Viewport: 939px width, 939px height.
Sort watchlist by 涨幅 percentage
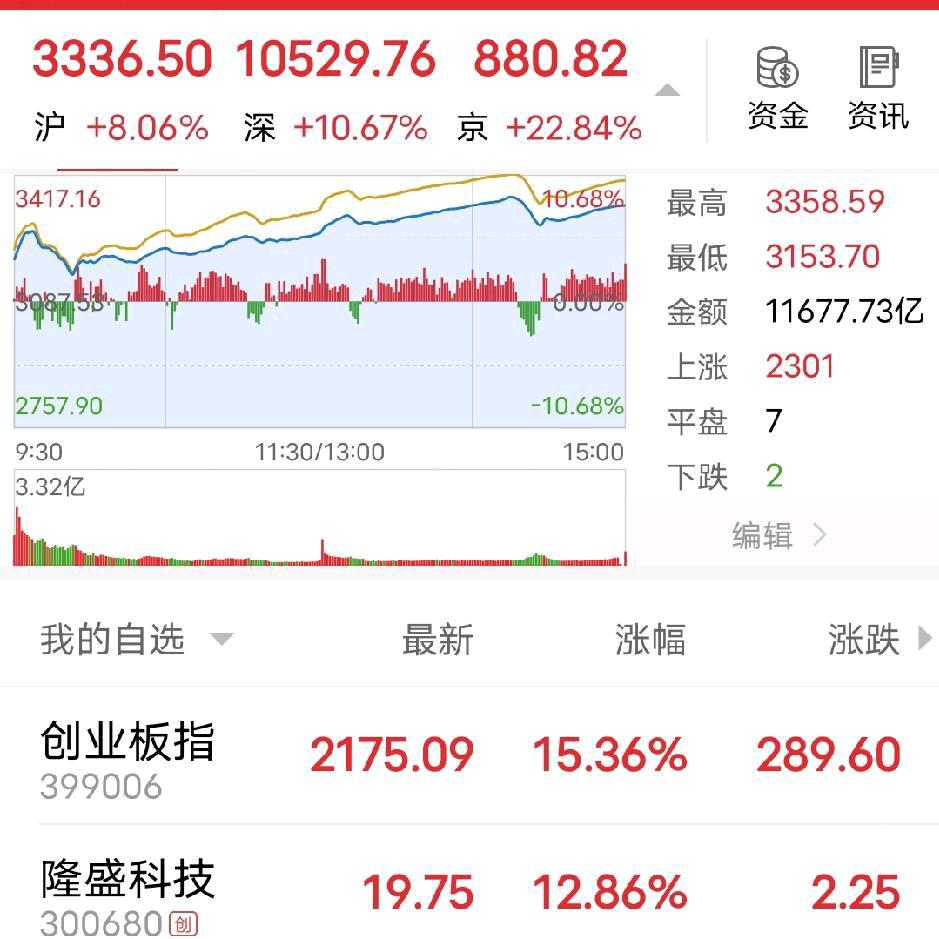(x=650, y=640)
